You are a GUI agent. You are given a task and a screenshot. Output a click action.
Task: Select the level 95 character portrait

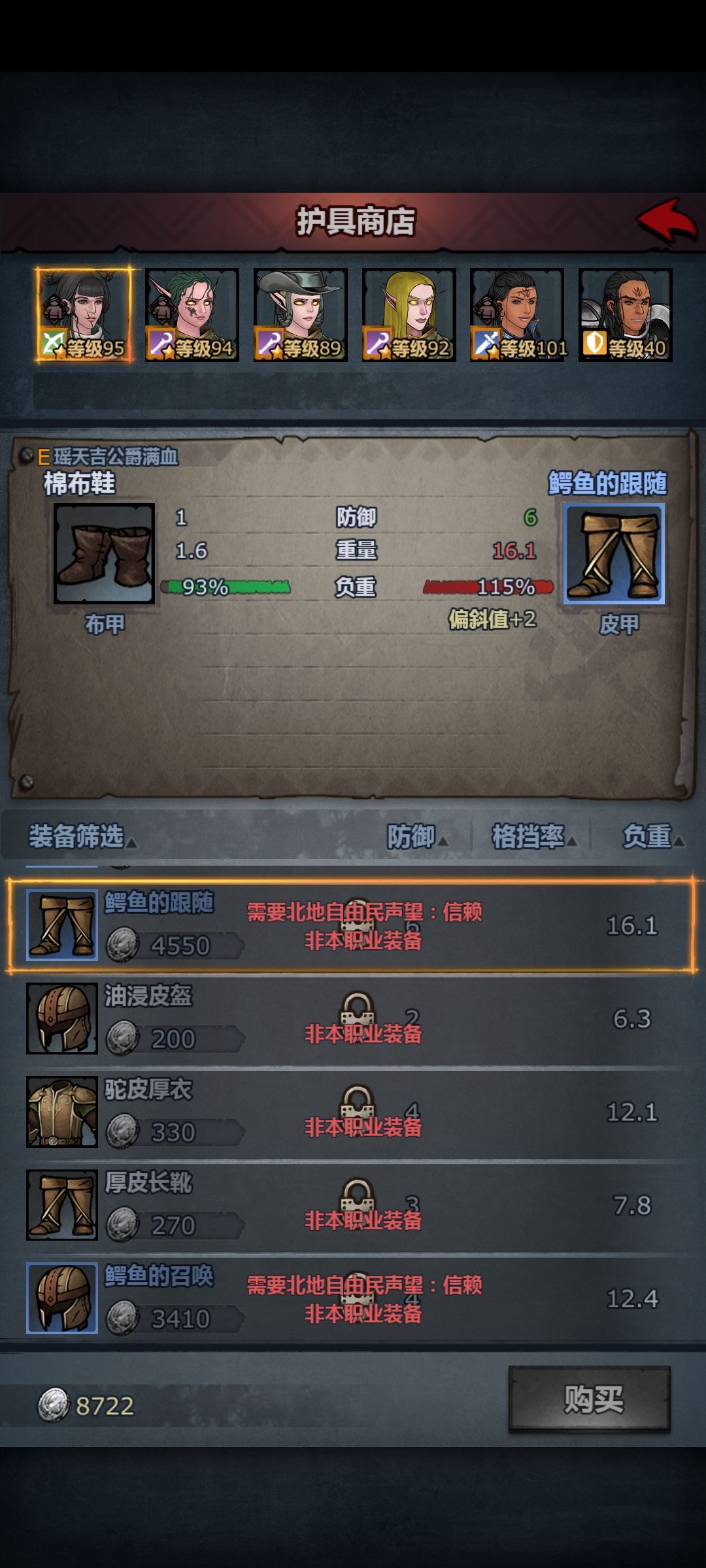click(x=83, y=314)
